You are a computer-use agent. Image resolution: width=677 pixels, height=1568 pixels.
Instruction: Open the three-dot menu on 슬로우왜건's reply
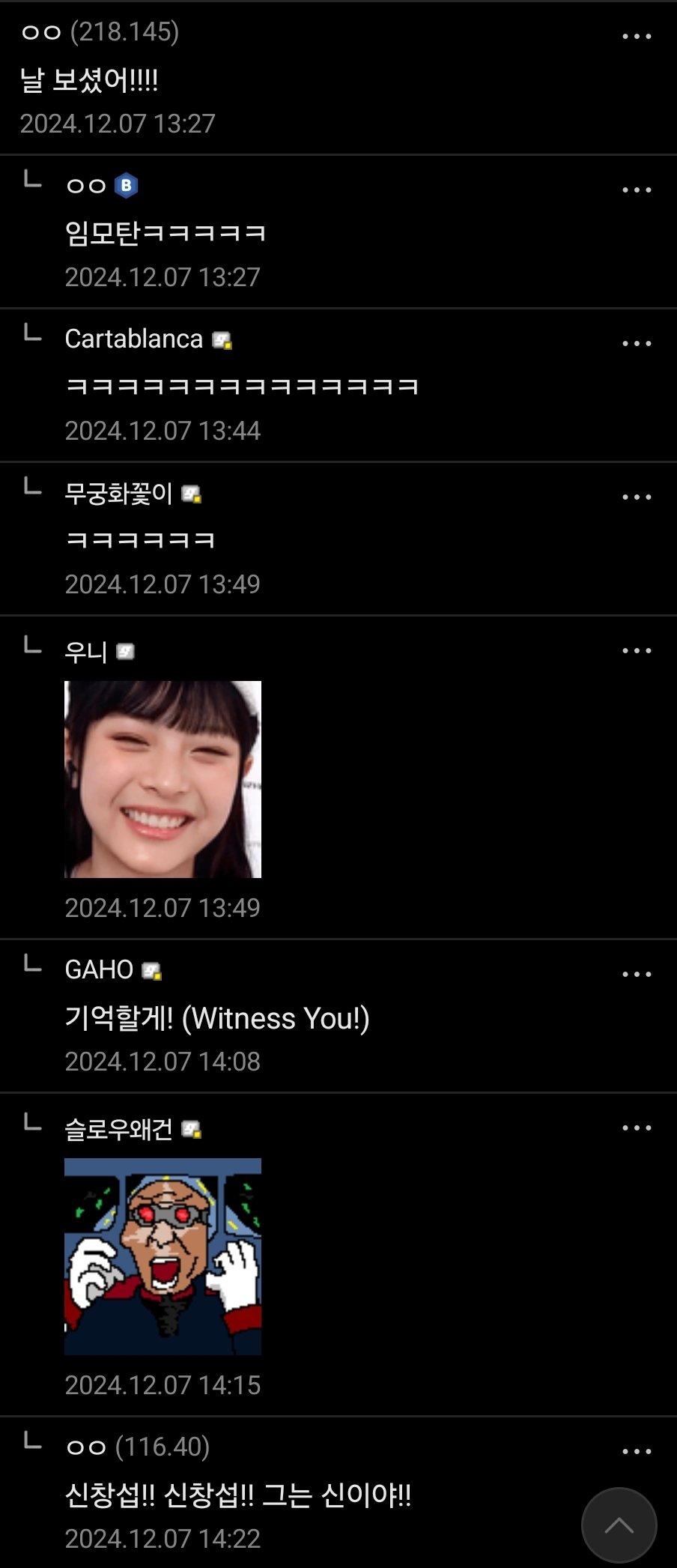pyautogui.click(x=637, y=1128)
